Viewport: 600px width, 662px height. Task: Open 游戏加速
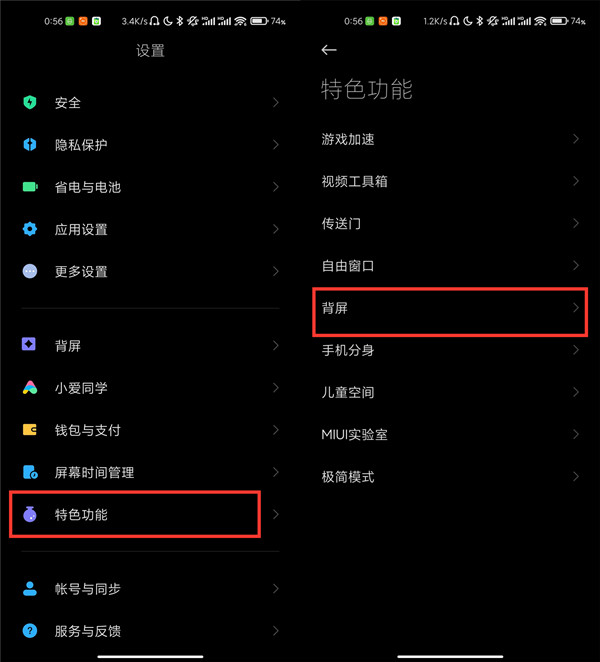click(x=450, y=139)
